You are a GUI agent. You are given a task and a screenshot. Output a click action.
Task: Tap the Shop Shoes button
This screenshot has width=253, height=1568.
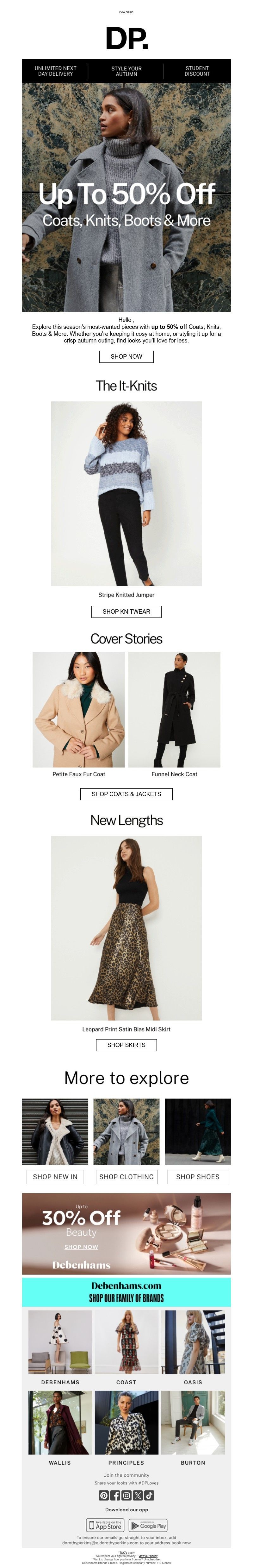pos(198,1177)
